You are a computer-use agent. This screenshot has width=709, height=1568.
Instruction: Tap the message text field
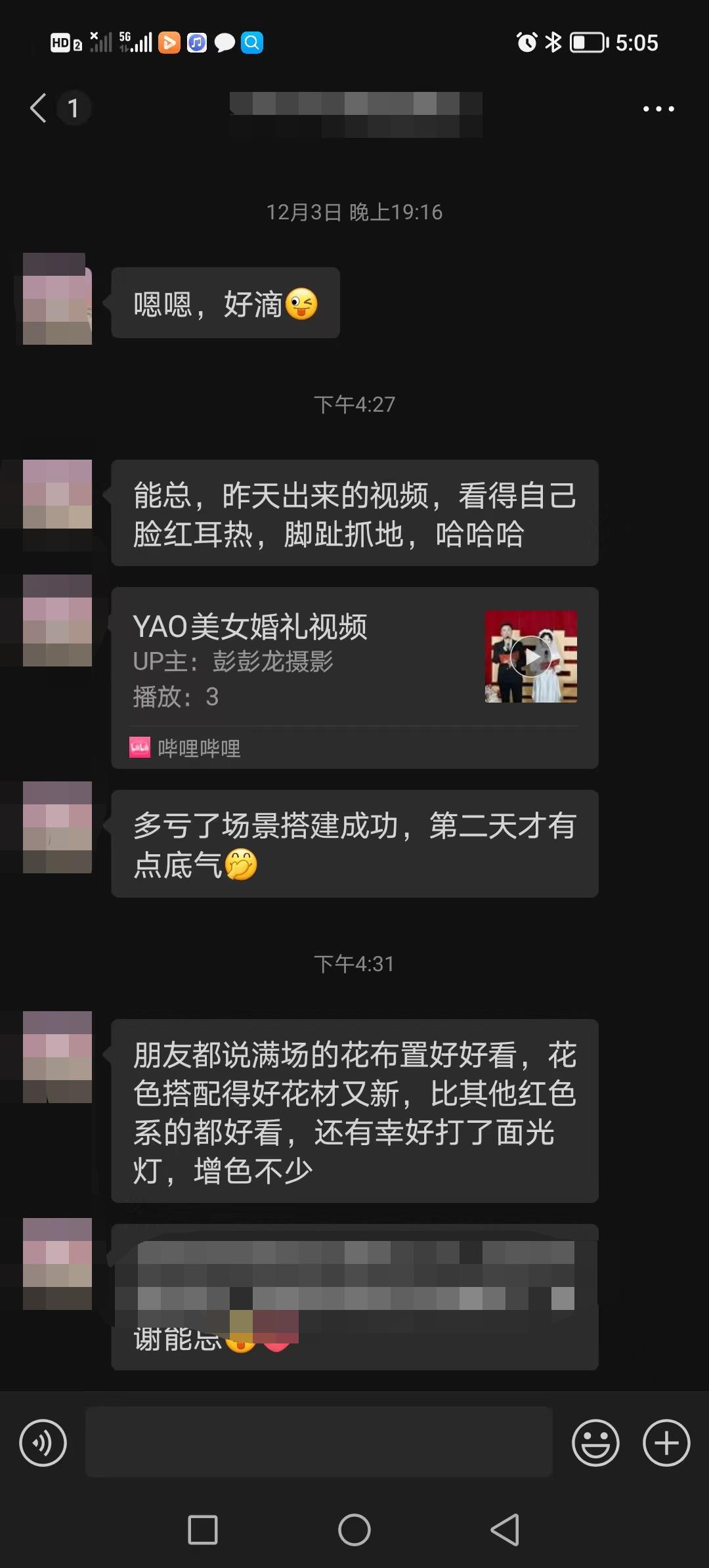(319, 1443)
